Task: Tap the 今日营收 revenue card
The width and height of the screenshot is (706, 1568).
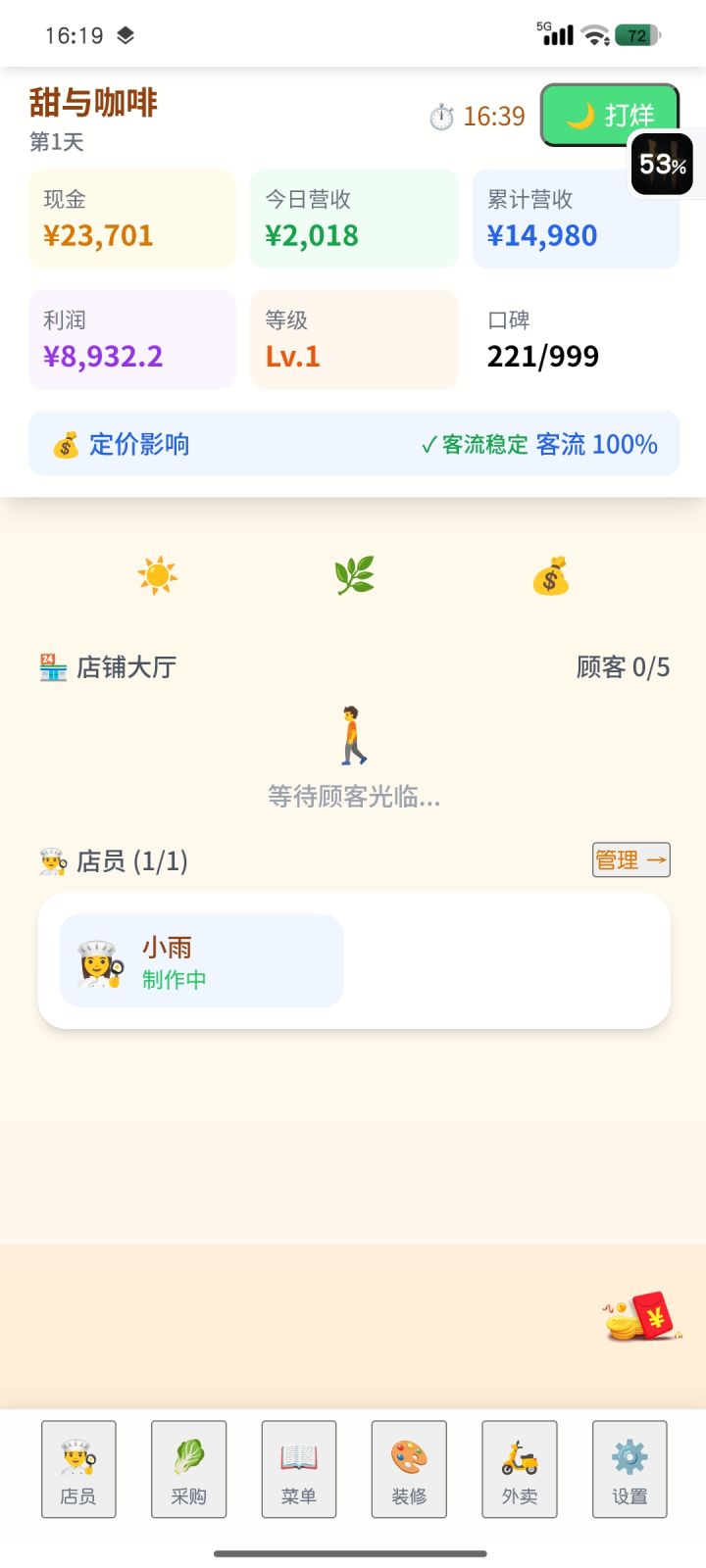Action: coord(353,218)
